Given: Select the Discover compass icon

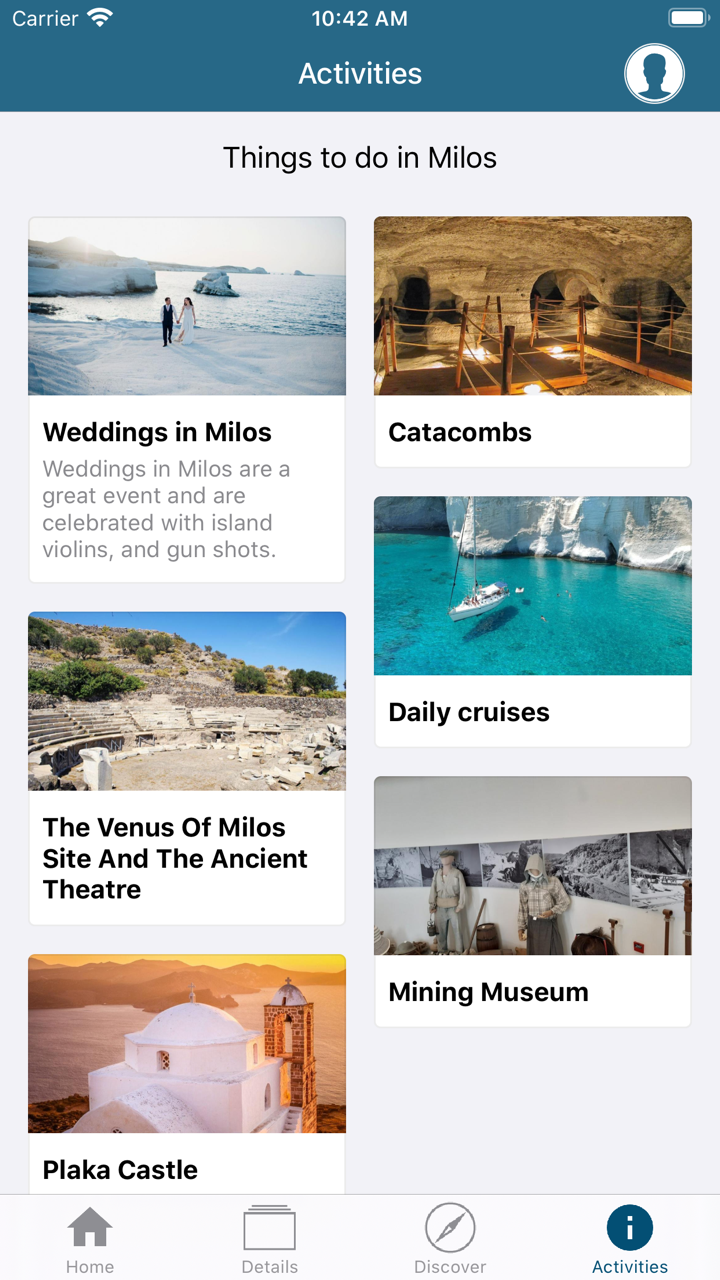Looking at the screenshot, I should 450,1225.
